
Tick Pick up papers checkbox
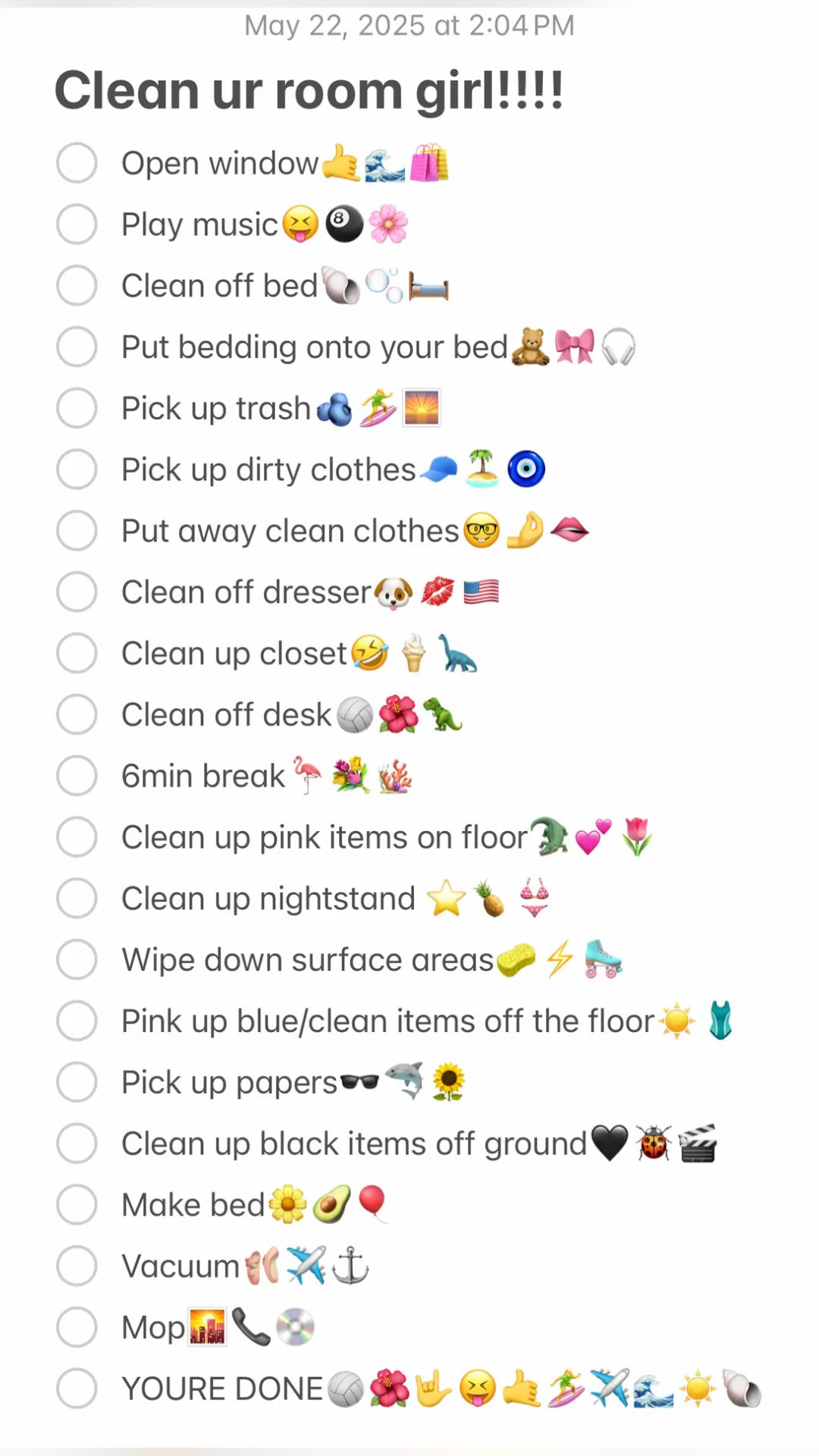coord(77,1082)
